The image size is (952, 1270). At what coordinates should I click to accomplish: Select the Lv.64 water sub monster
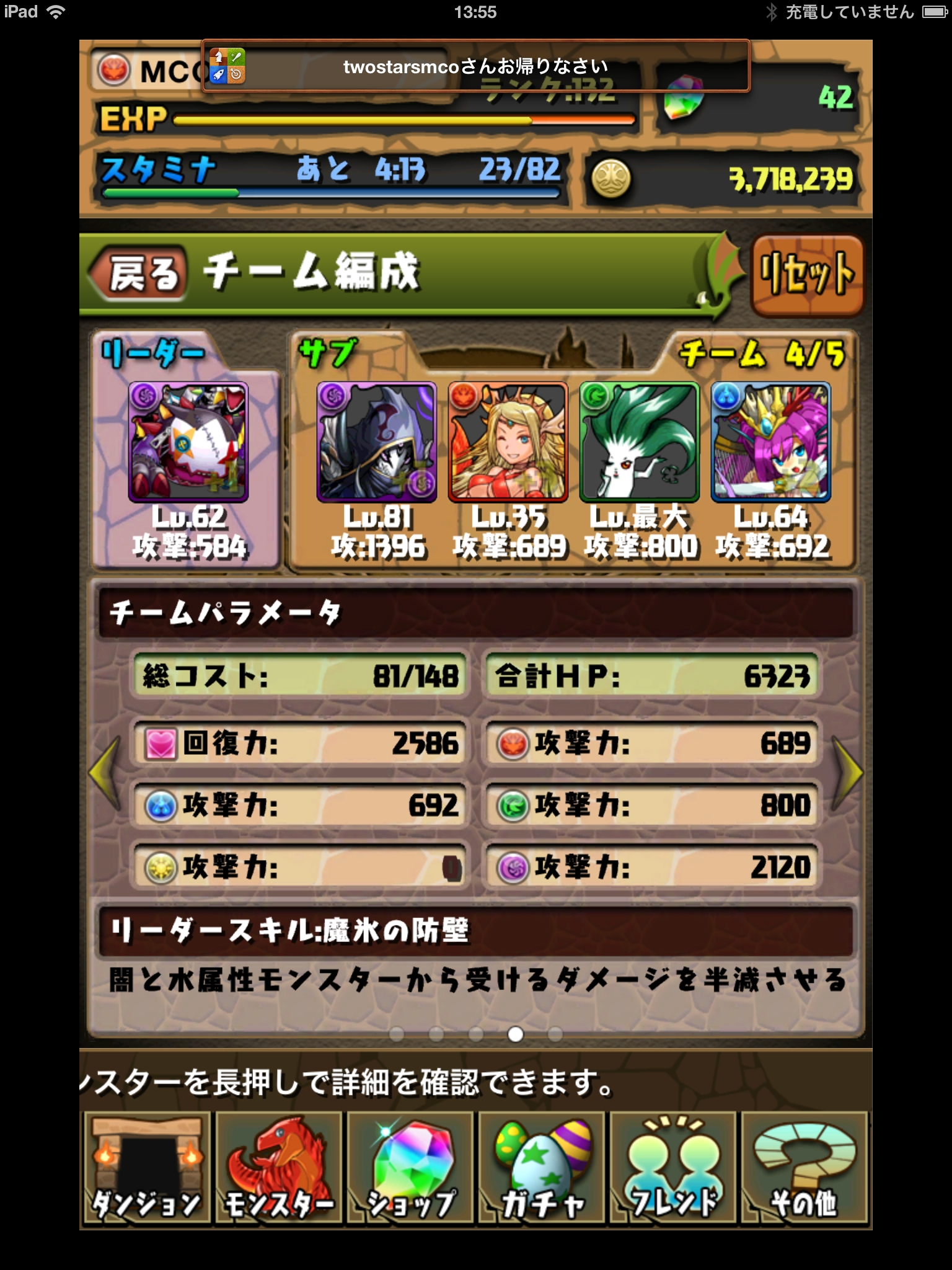[x=771, y=442]
